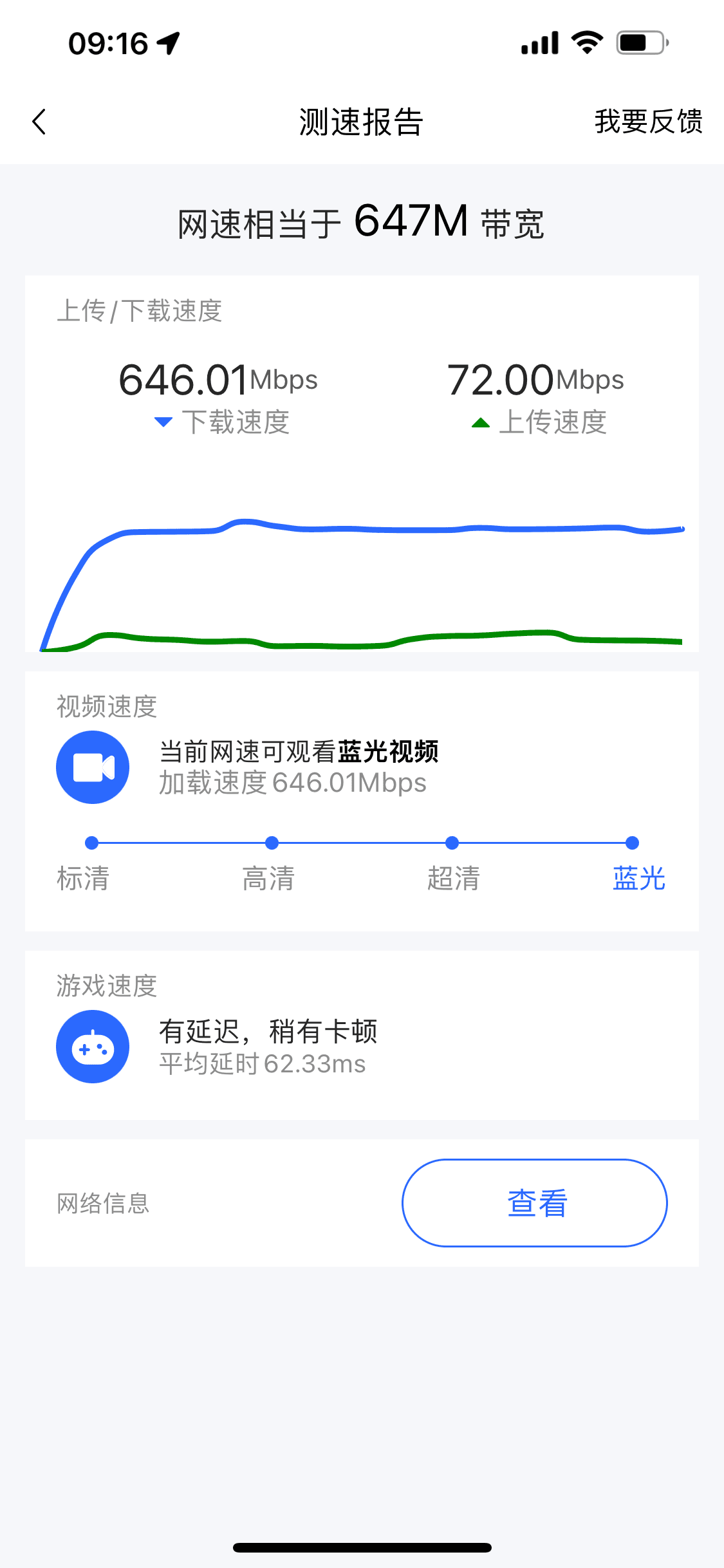Tap 查看 to view network info
Viewport: 724px width, 1568px height.
point(535,1202)
